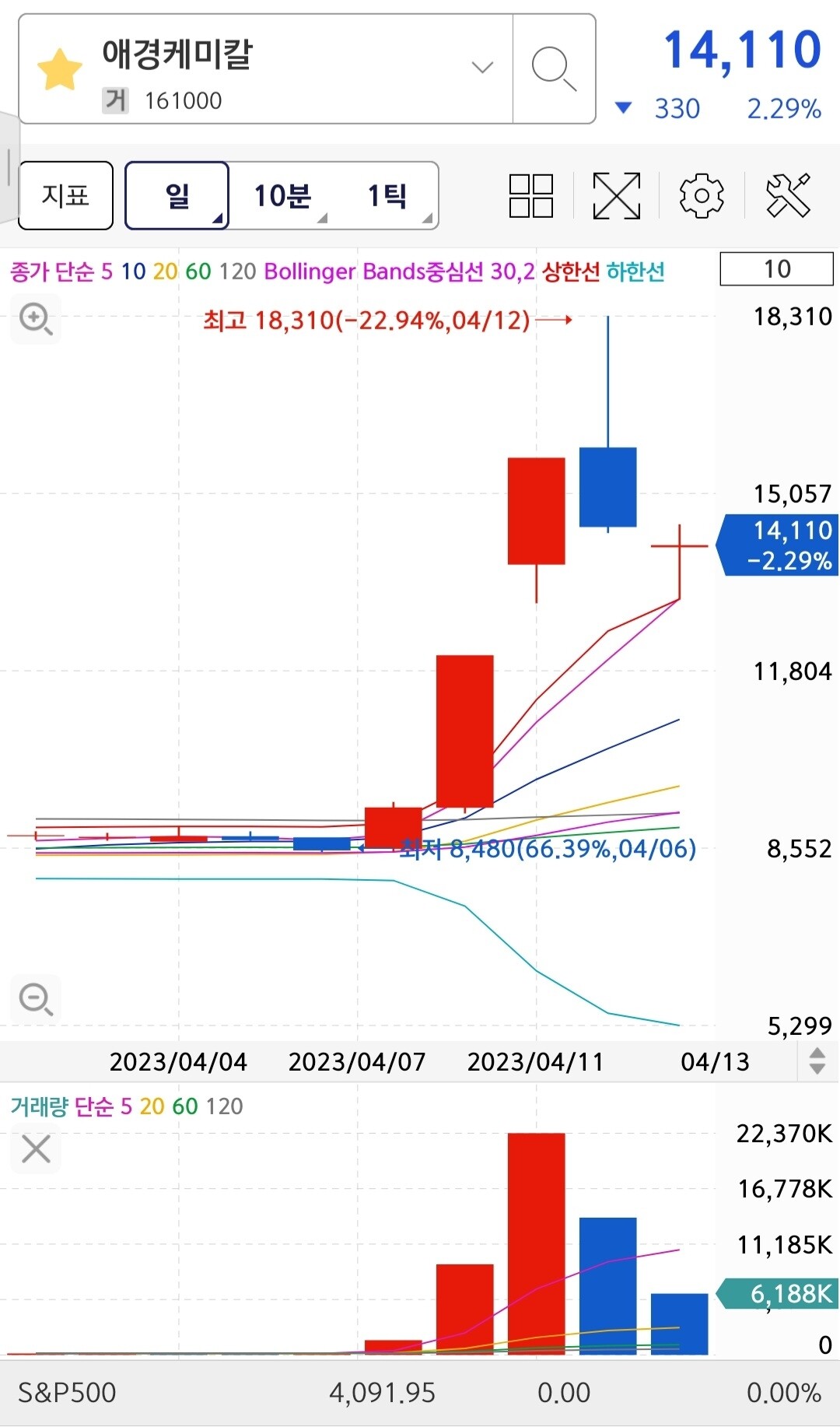
Task: Zoom out on the price chart
Action: coord(36,999)
